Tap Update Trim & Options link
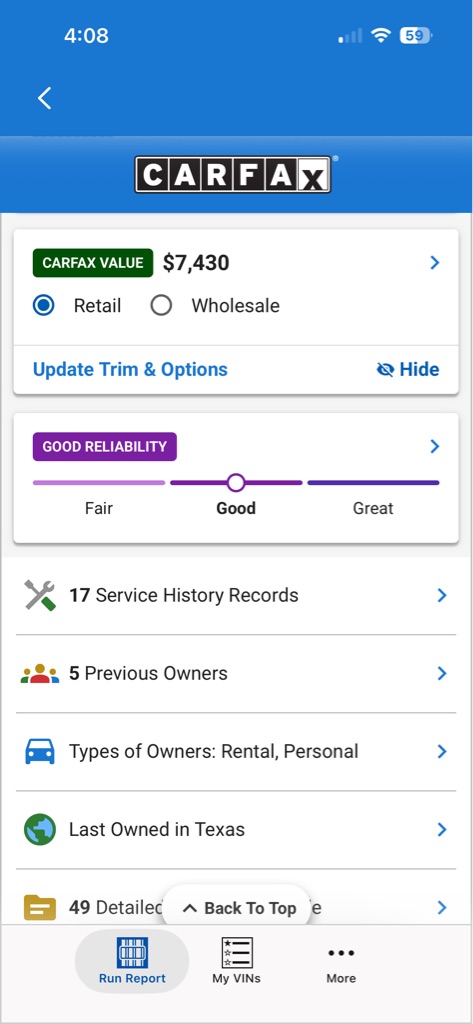The height and width of the screenshot is (1024, 473). click(130, 369)
